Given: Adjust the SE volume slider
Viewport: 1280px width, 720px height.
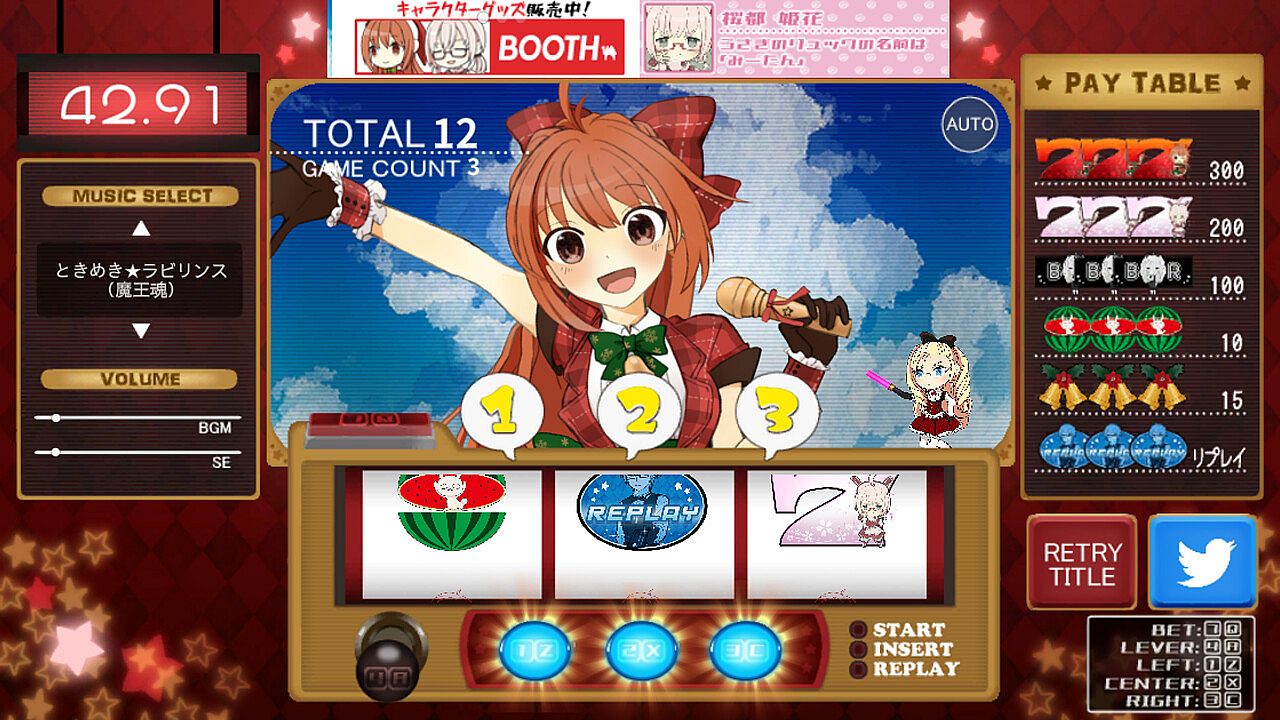Looking at the screenshot, I should (x=56, y=452).
